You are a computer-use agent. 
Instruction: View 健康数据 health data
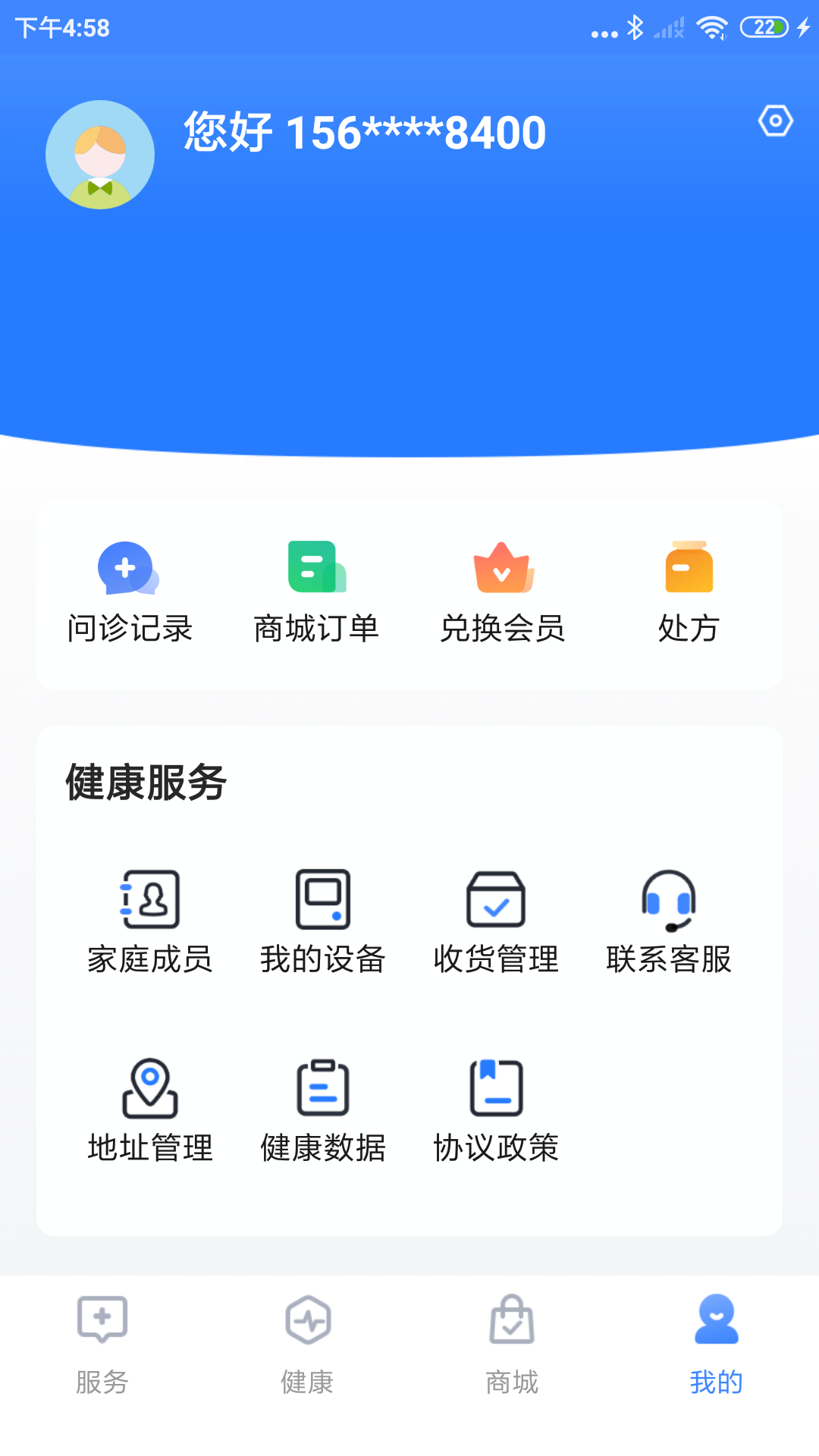[x=323, y=1110]
